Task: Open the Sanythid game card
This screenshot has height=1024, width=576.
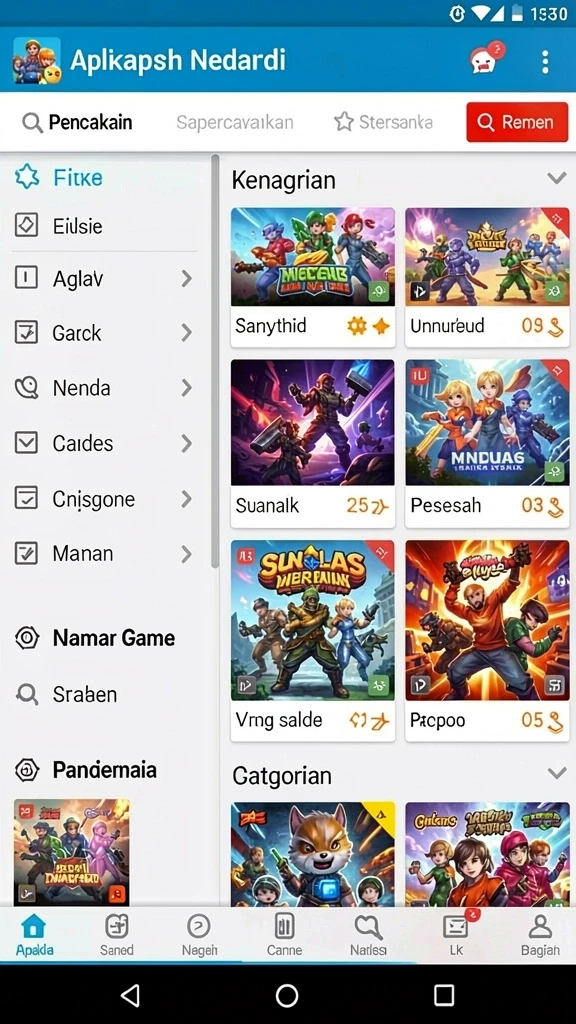Action: (x=313, y=278)
